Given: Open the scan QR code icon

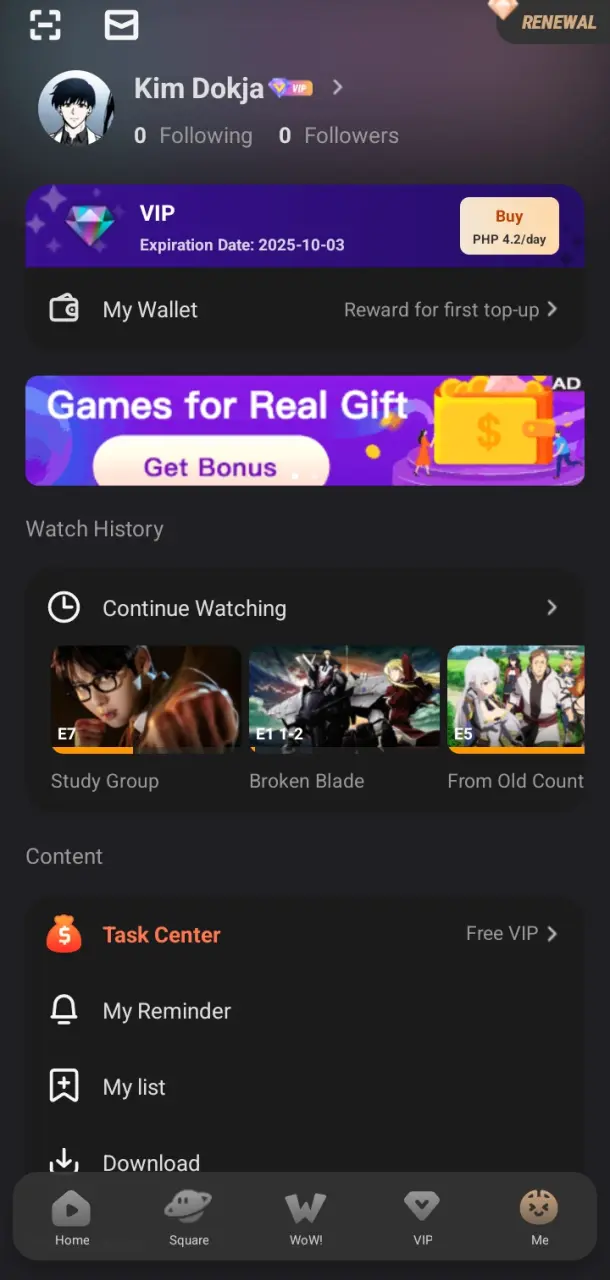Looking at the screenshot, I should [x=45, y=24].
